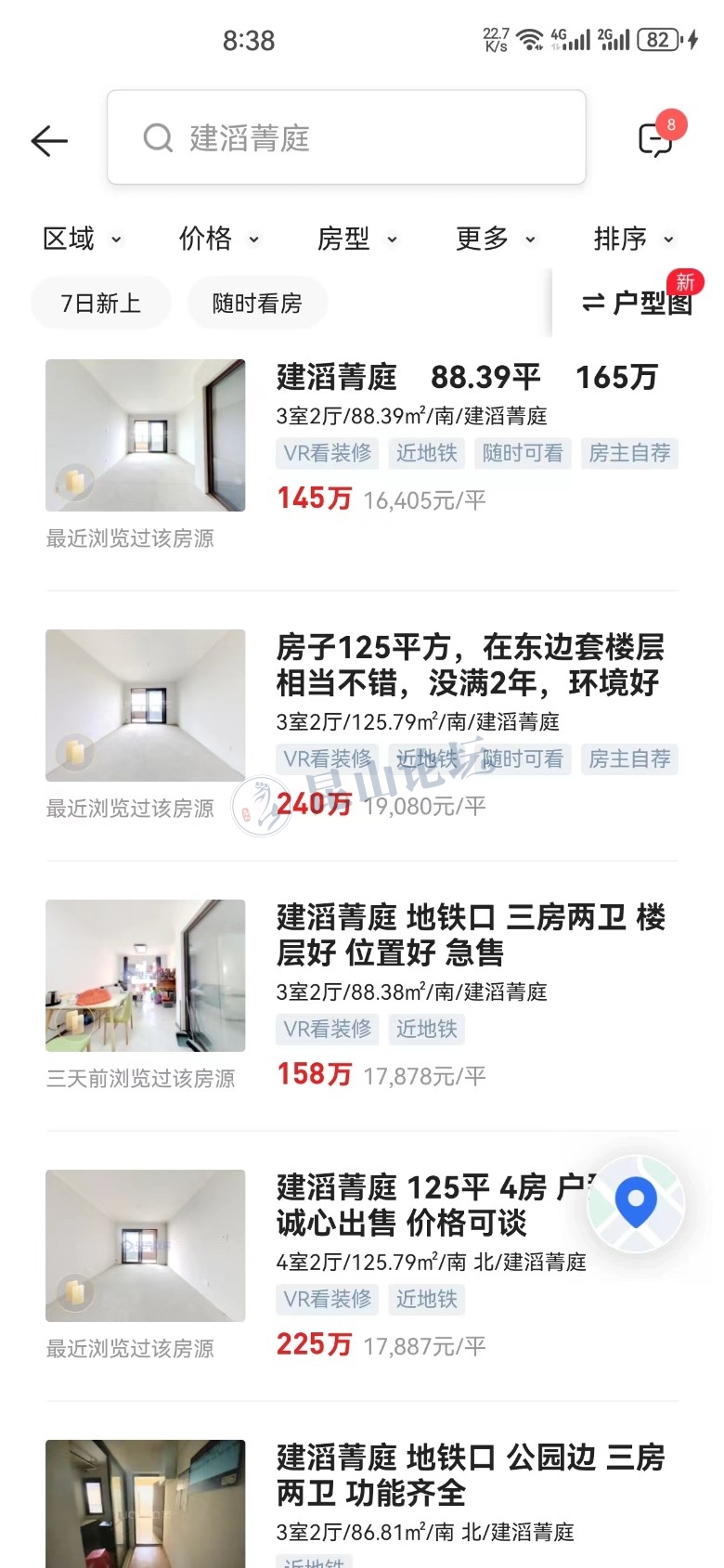Open the floating map location button
Viewport: 724px width, 1568px height.
(x=636, y=1203)
